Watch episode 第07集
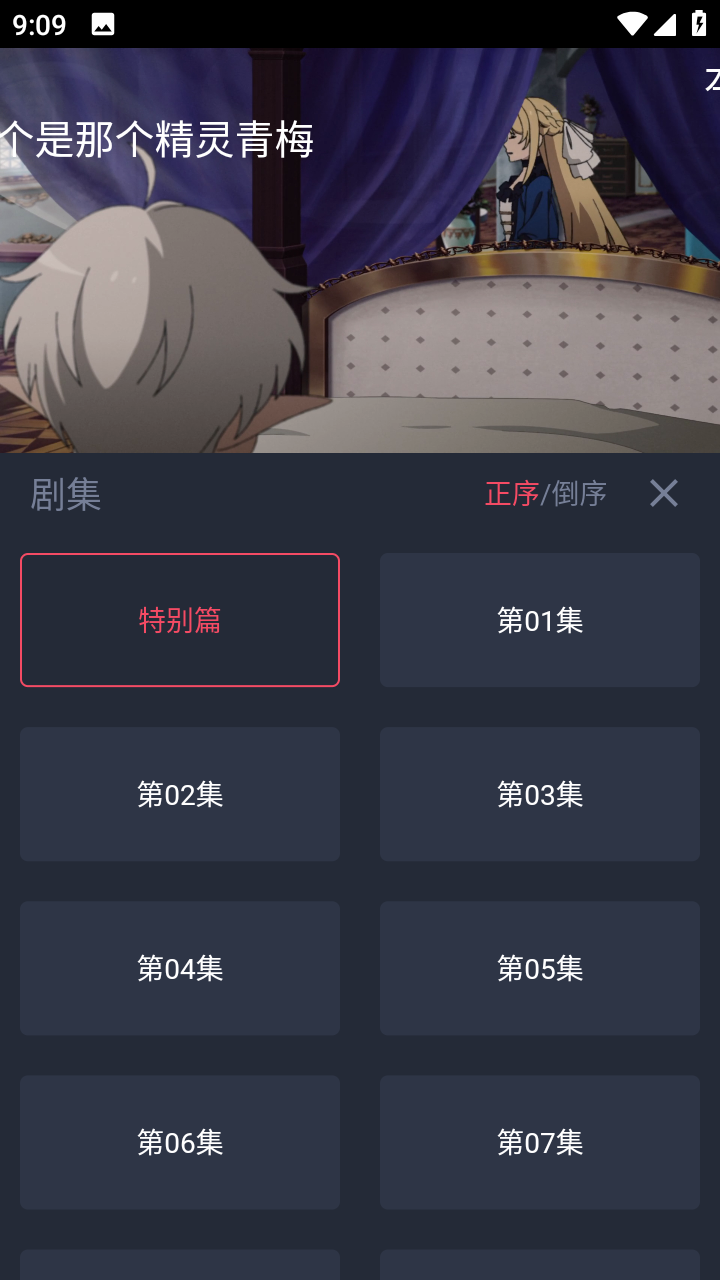 point(540,1142)
